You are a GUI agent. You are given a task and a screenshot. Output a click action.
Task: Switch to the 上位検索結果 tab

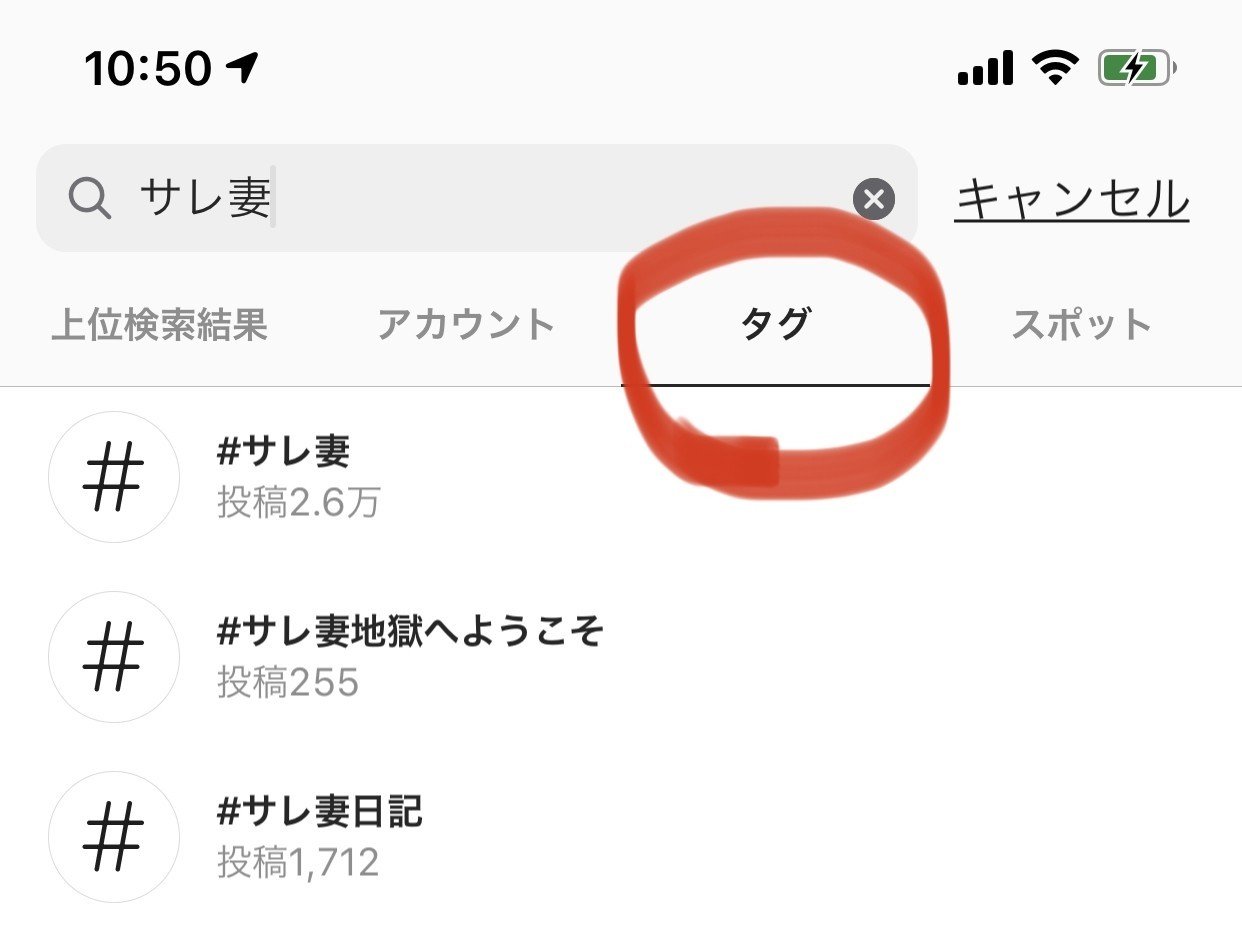coord(159,325)
